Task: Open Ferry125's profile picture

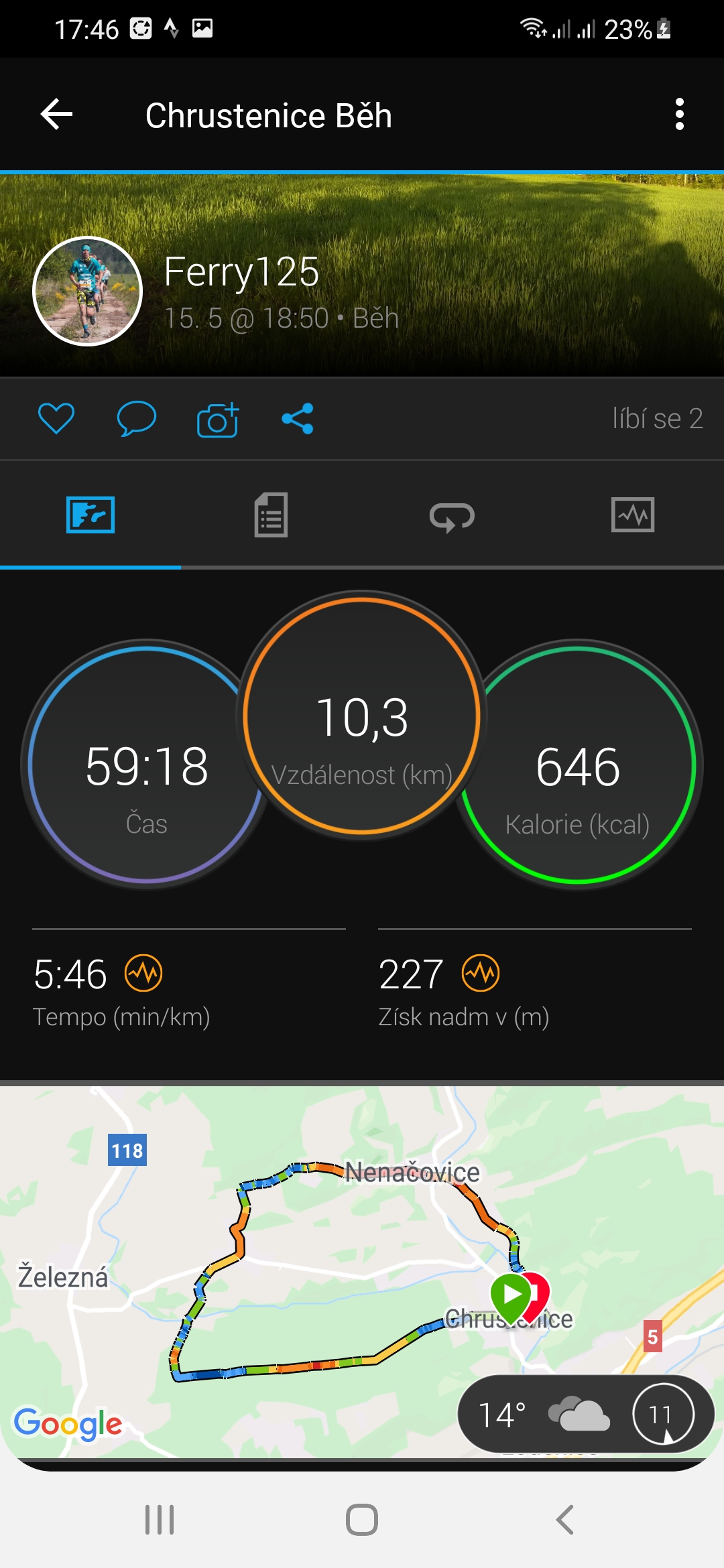Action: pyautogui.click(x=87, y=291)
